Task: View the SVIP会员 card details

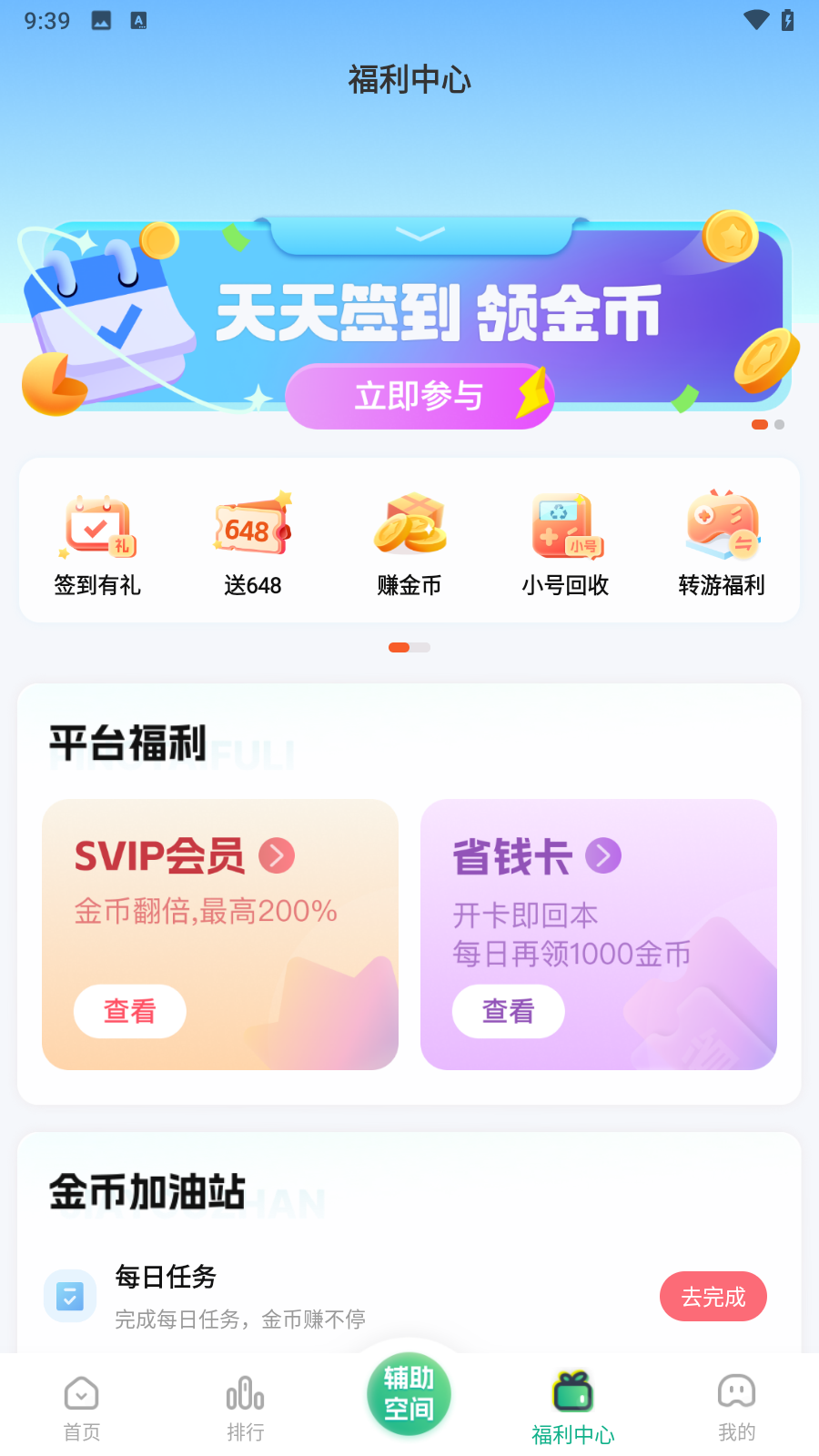Action: pos(130,1011)
